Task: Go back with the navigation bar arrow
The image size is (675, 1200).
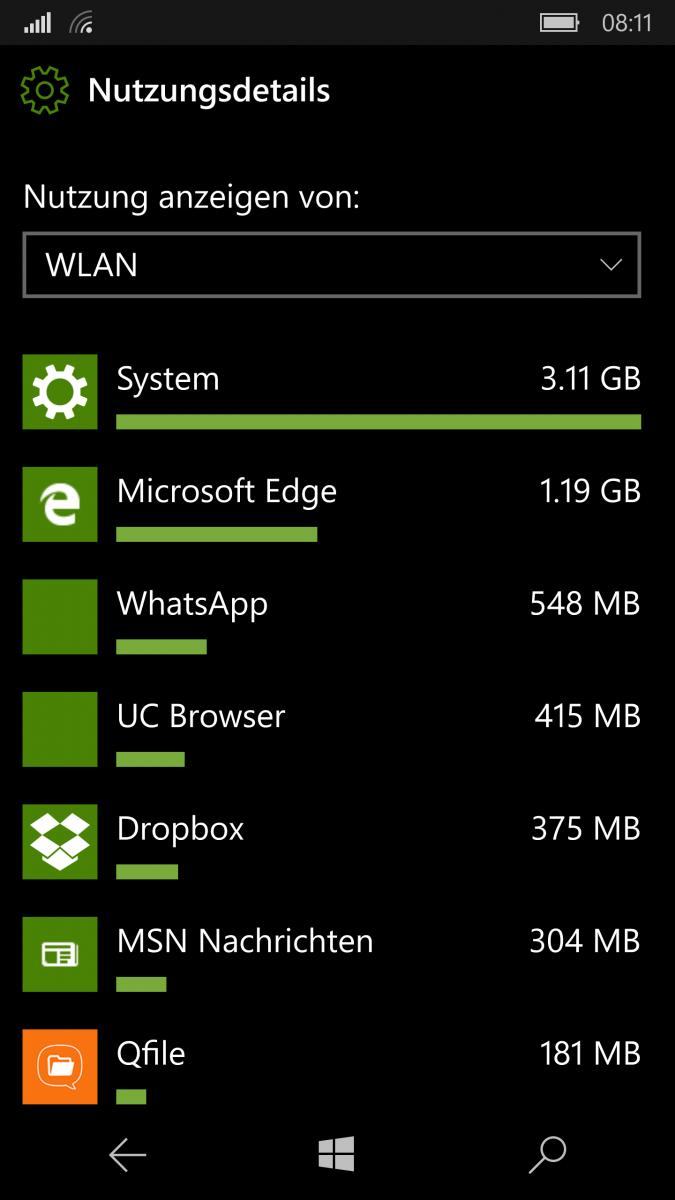Action: pos(128,1155)
